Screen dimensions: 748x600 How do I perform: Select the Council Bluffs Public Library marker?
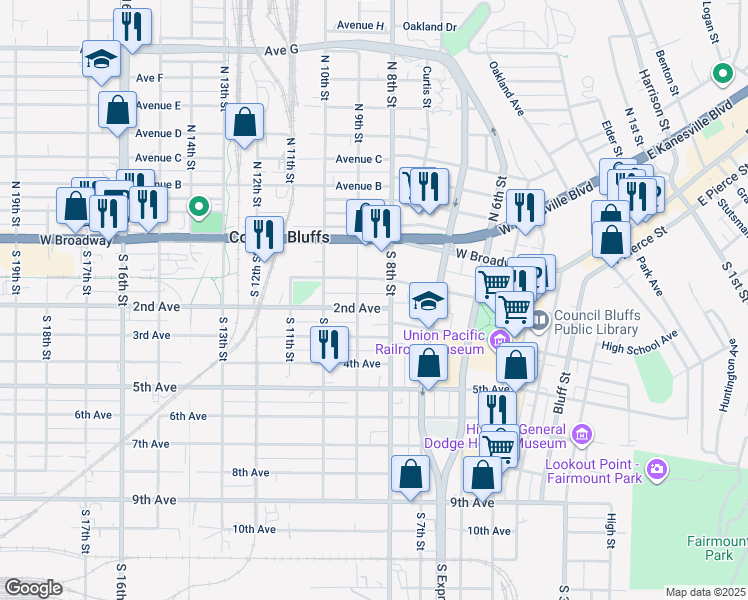pos(540,320)
